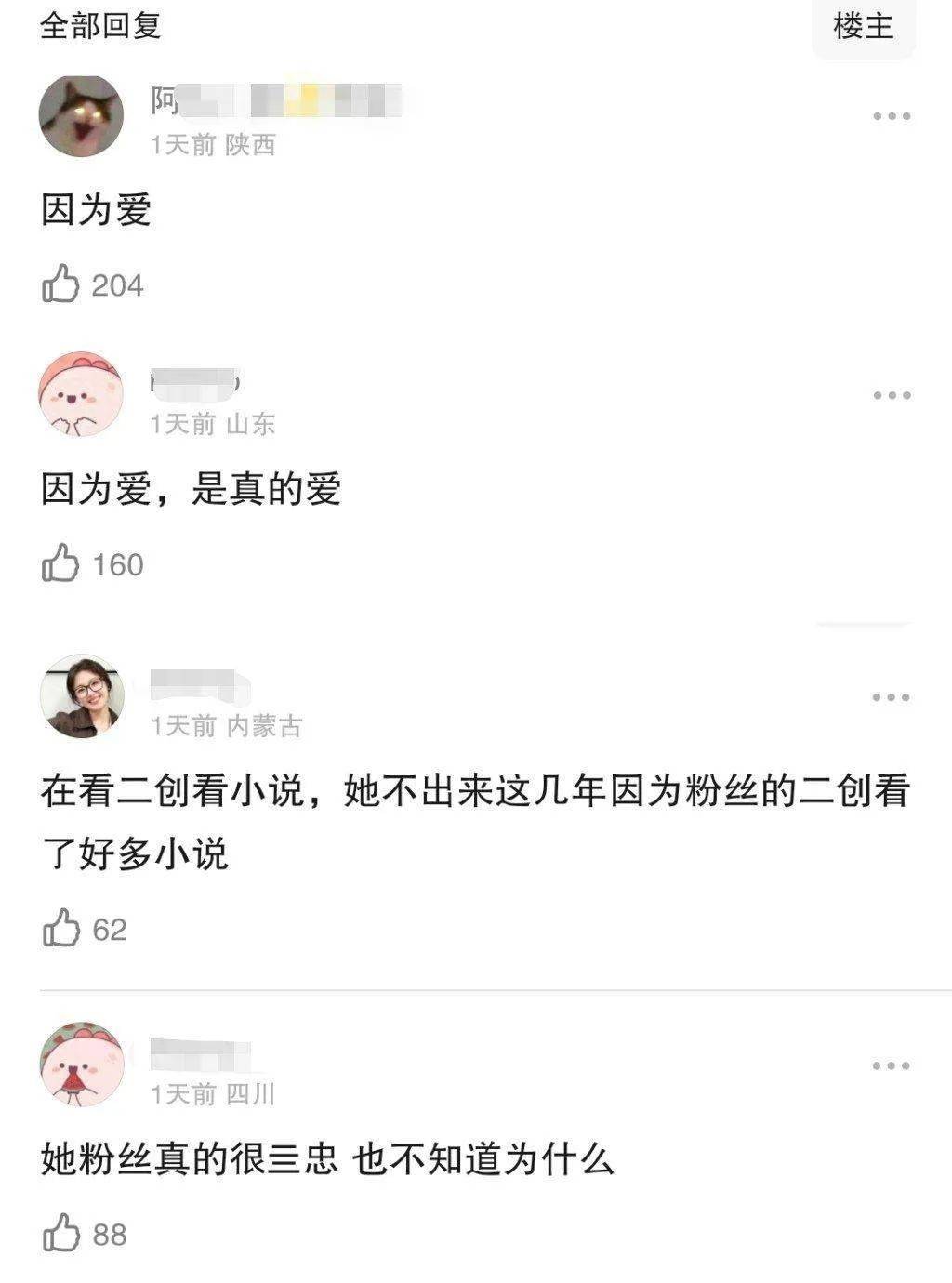This screenshot has width=952, height=1283.
Task: Like the comment 因为爱，是真的爱
Action: (x=61, y=564)
